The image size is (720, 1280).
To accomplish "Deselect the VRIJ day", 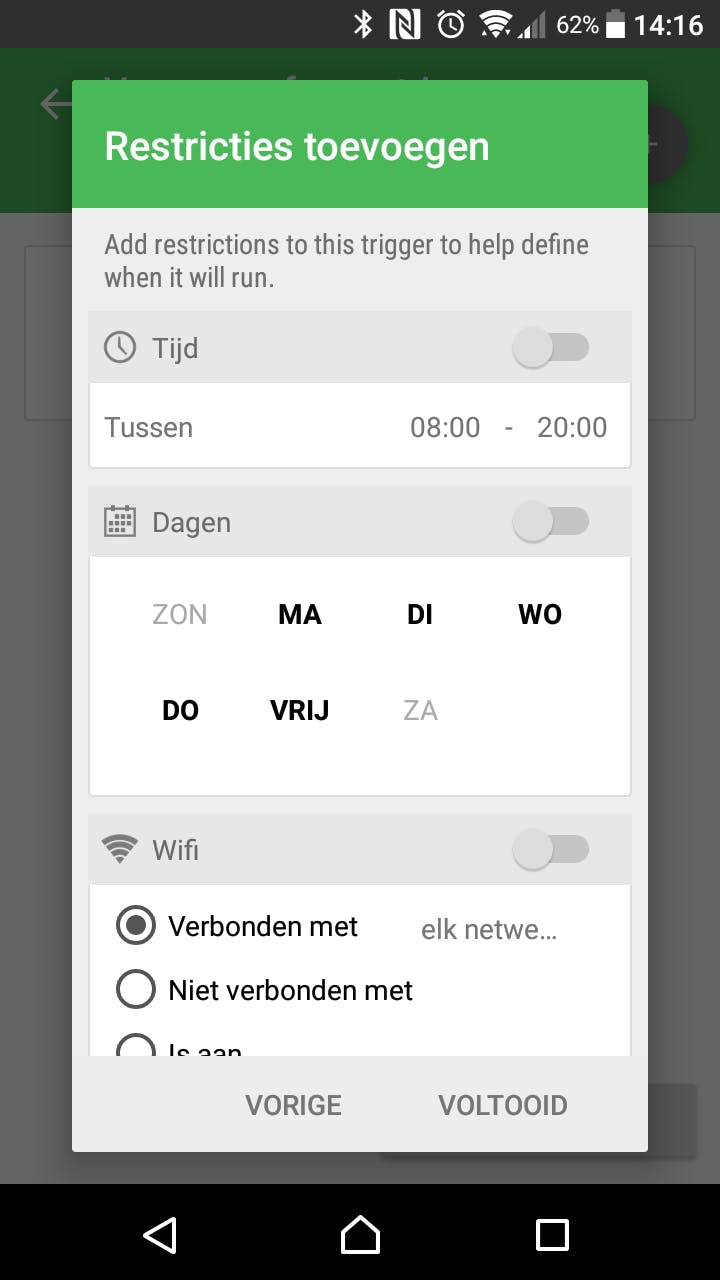I will tap(300, 711).
